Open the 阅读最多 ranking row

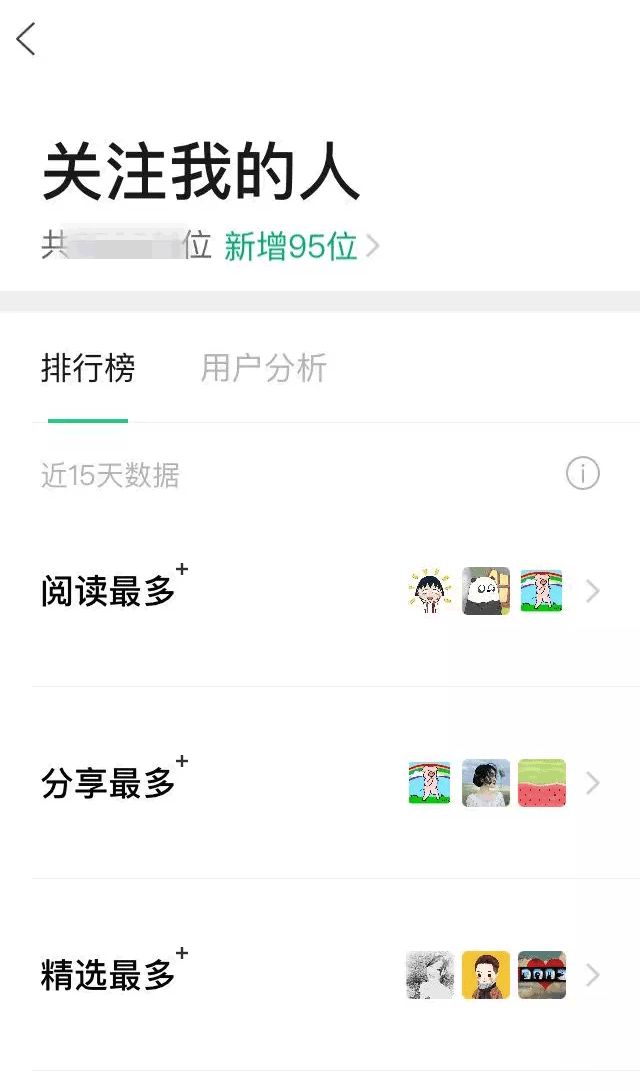tap(320, 591)
